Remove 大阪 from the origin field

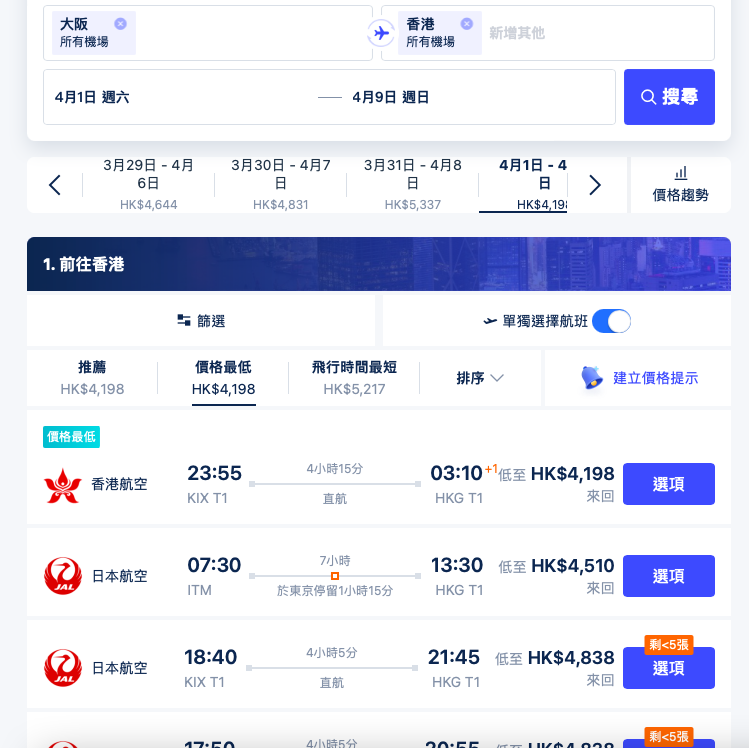pos(120,24)
